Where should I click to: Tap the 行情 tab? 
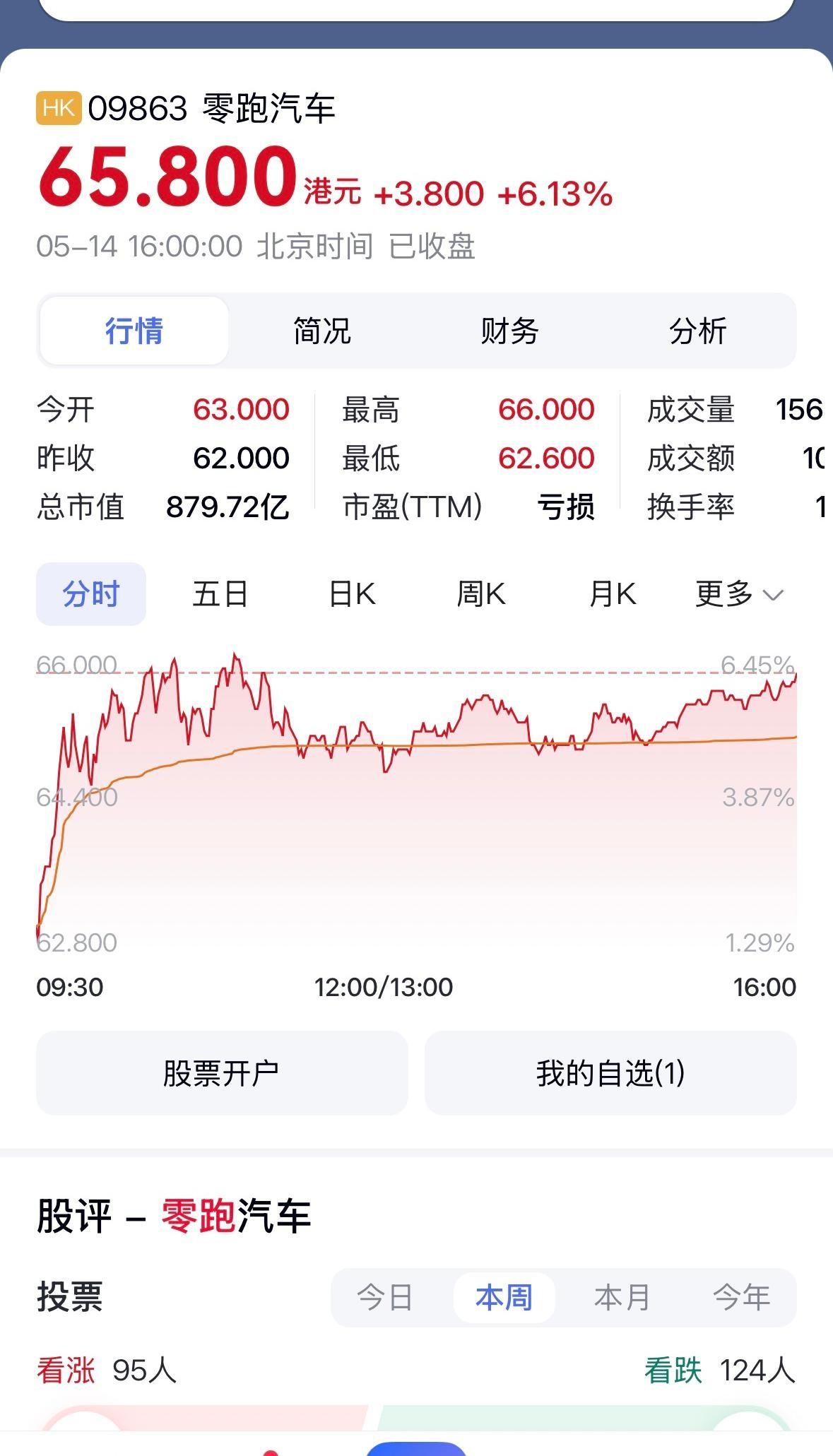[x=134, y=331]
